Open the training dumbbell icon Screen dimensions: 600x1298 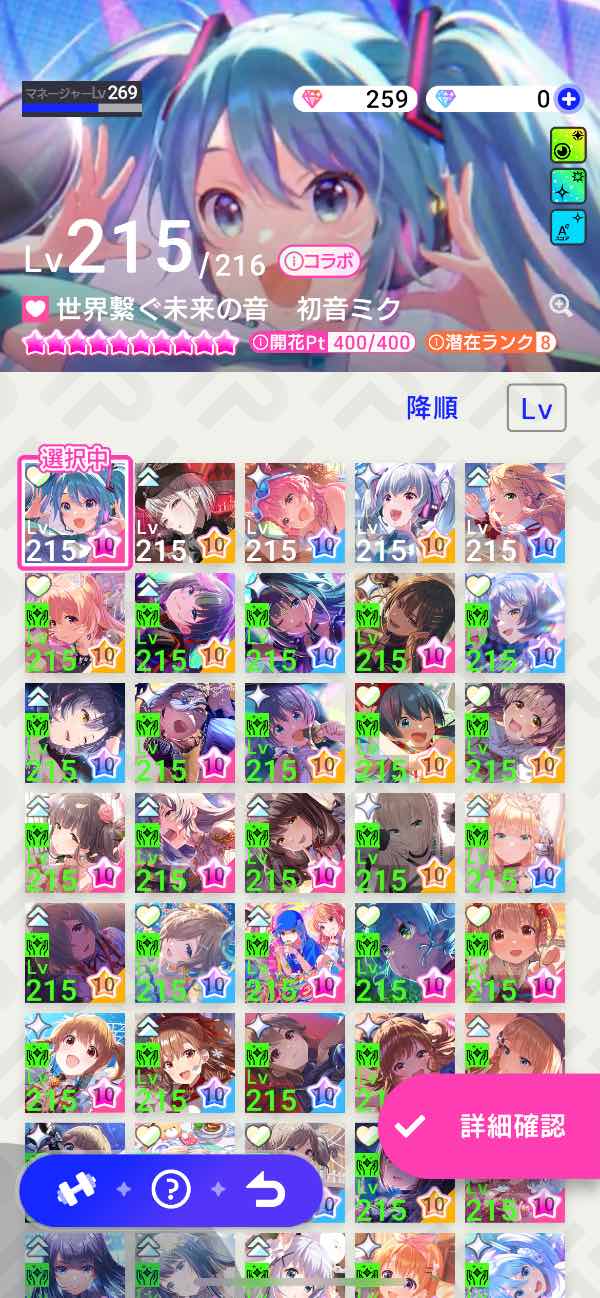[x=75, y=1190]
